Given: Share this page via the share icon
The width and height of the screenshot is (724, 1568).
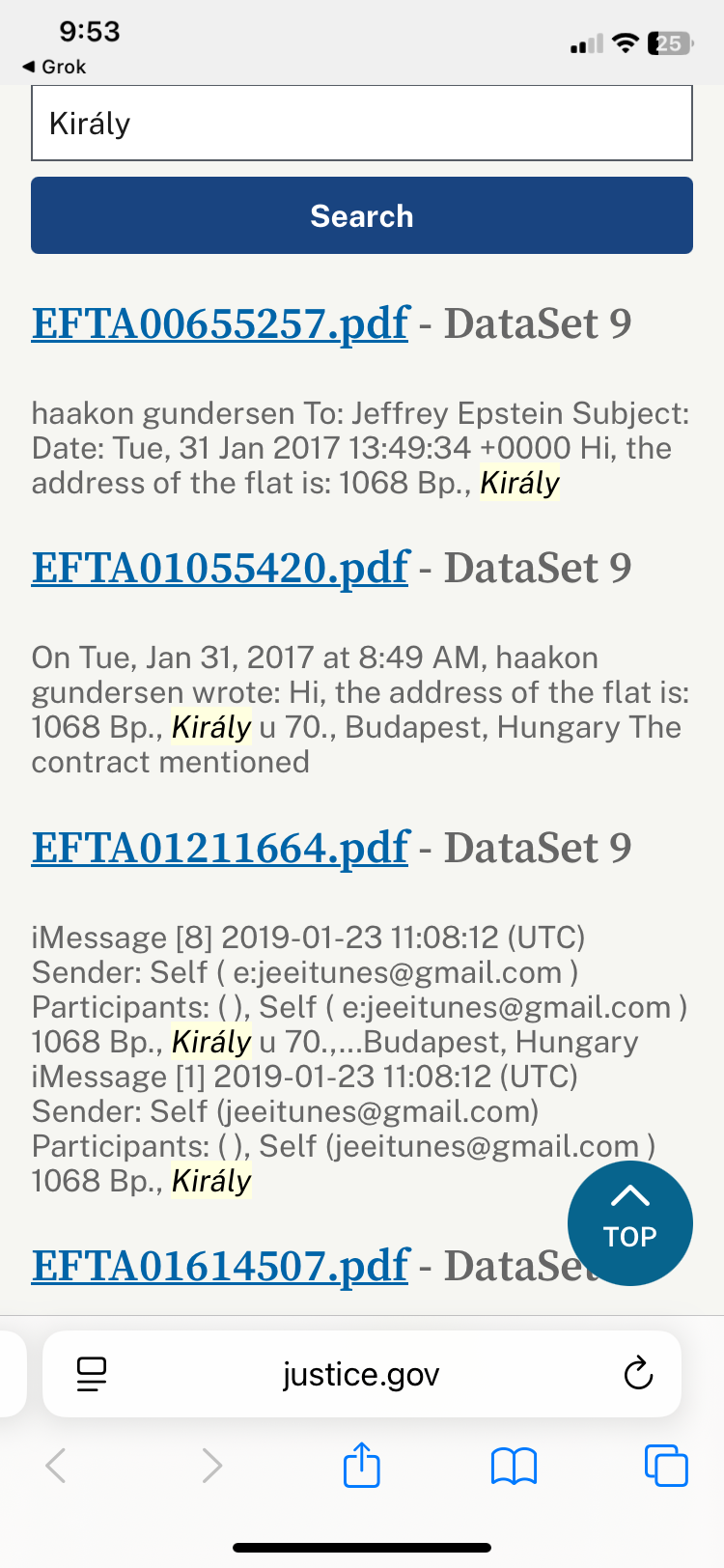Looking at the screenshot, I should click(362, 1465).
